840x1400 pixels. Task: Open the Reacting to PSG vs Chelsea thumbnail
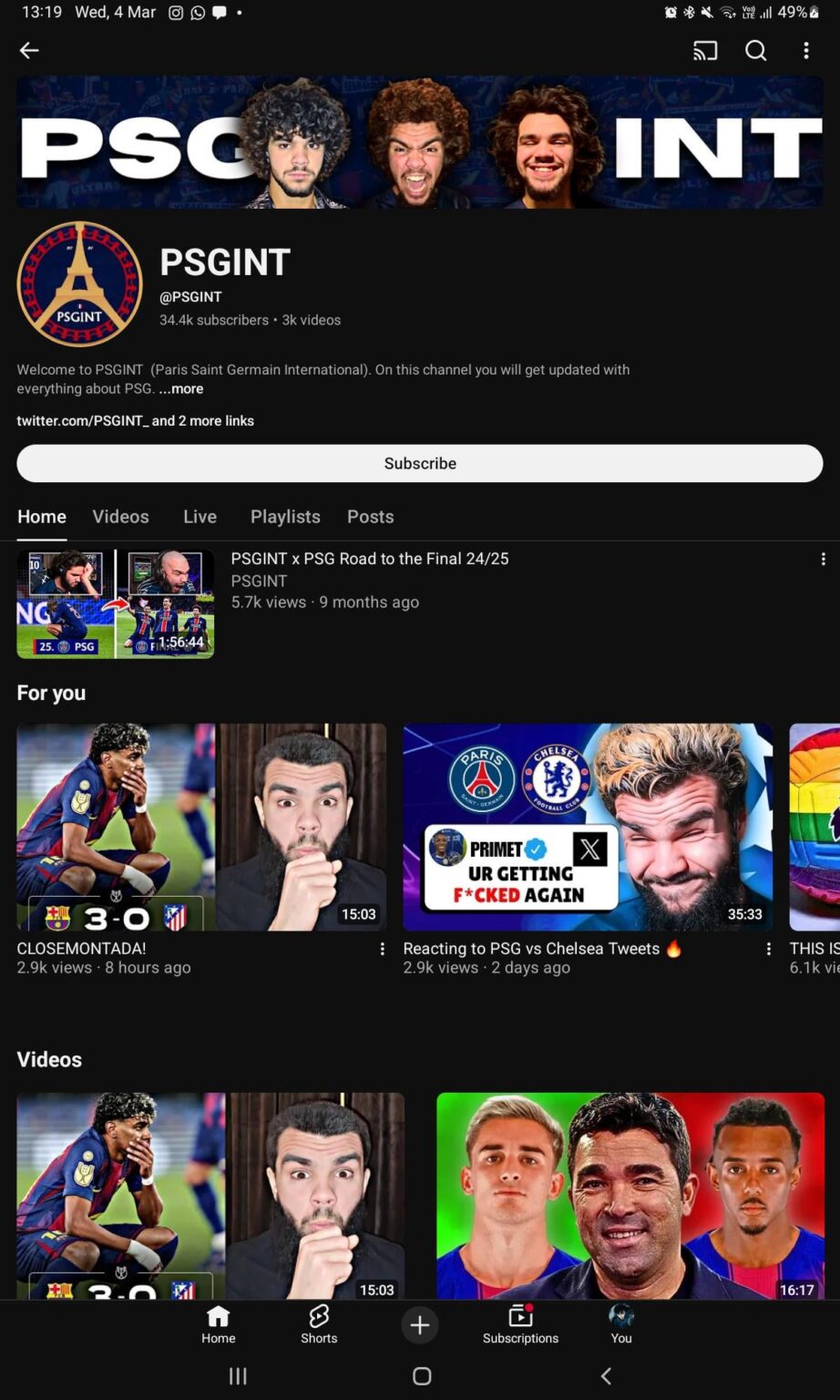pyautogui.click(x=587, y=827)
